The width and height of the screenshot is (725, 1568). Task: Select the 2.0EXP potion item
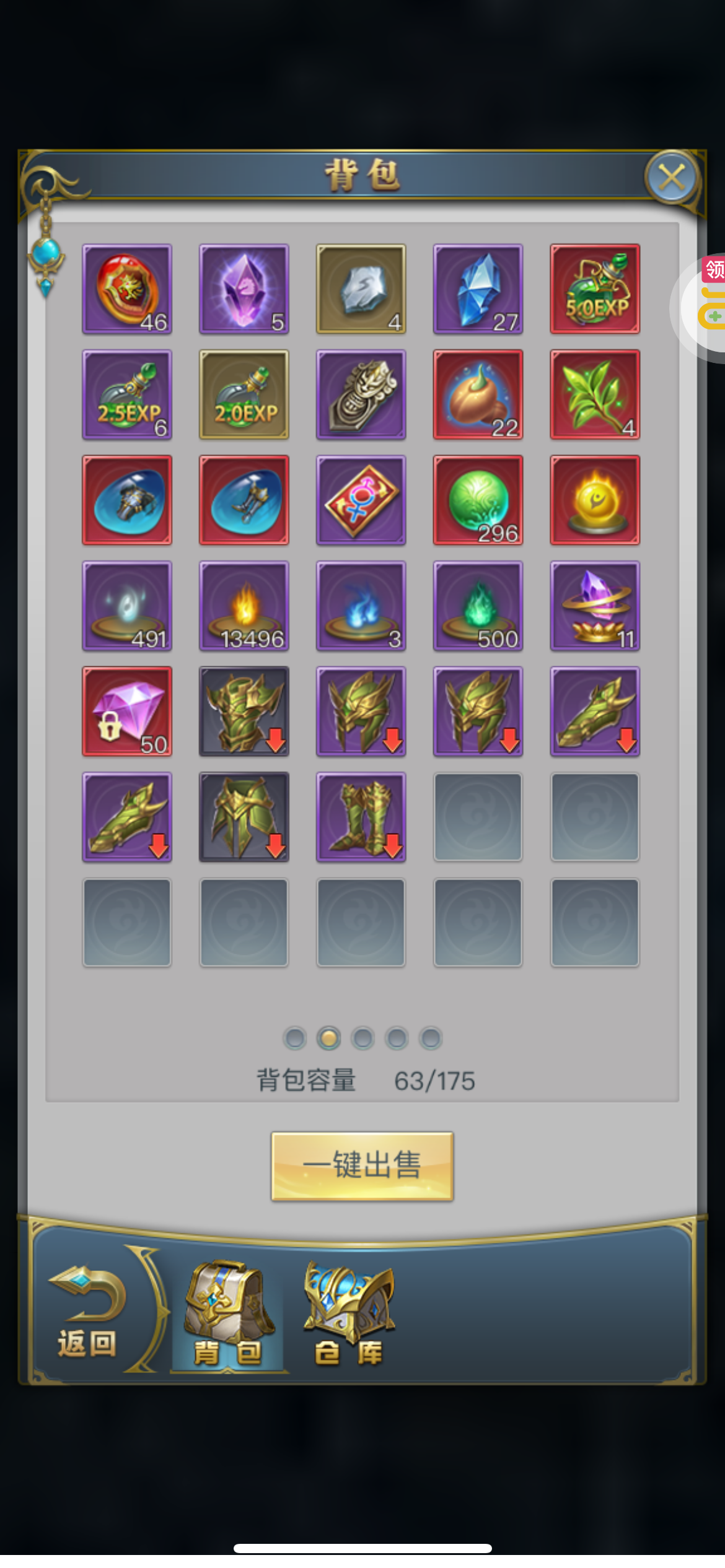(x=244, y=394)
